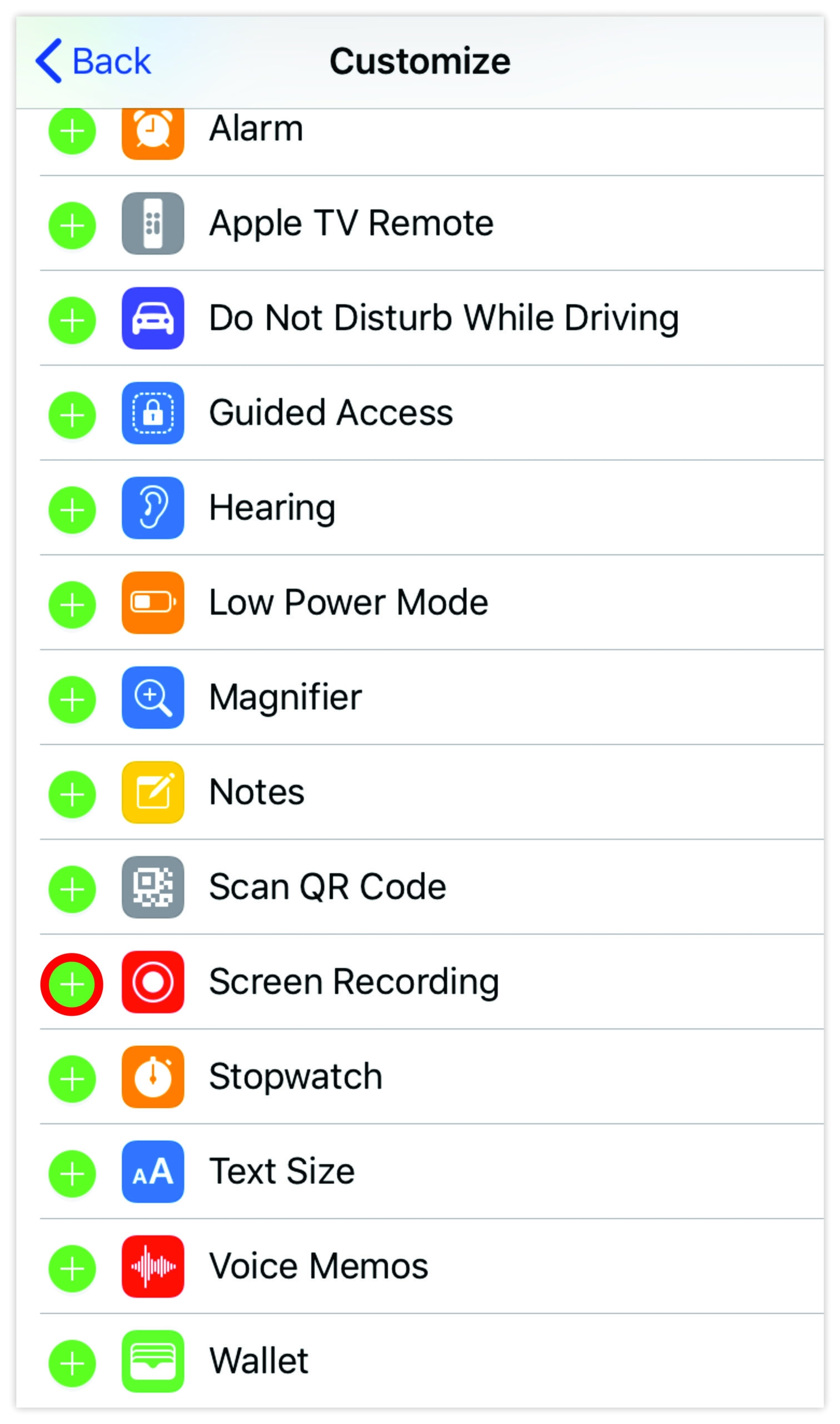Add Wallet to Control Center
The image size is (840, 1424).
72,1364
